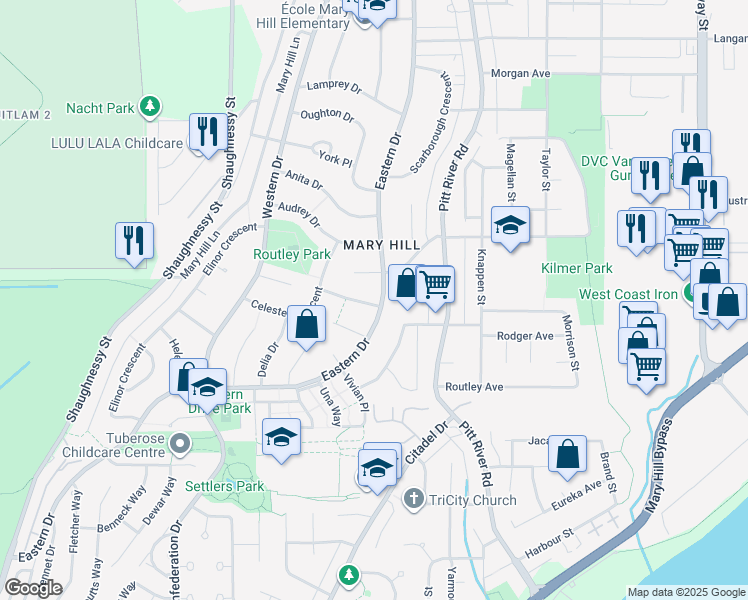Select the shopping bag marker near Brand St

click(567, 456)
